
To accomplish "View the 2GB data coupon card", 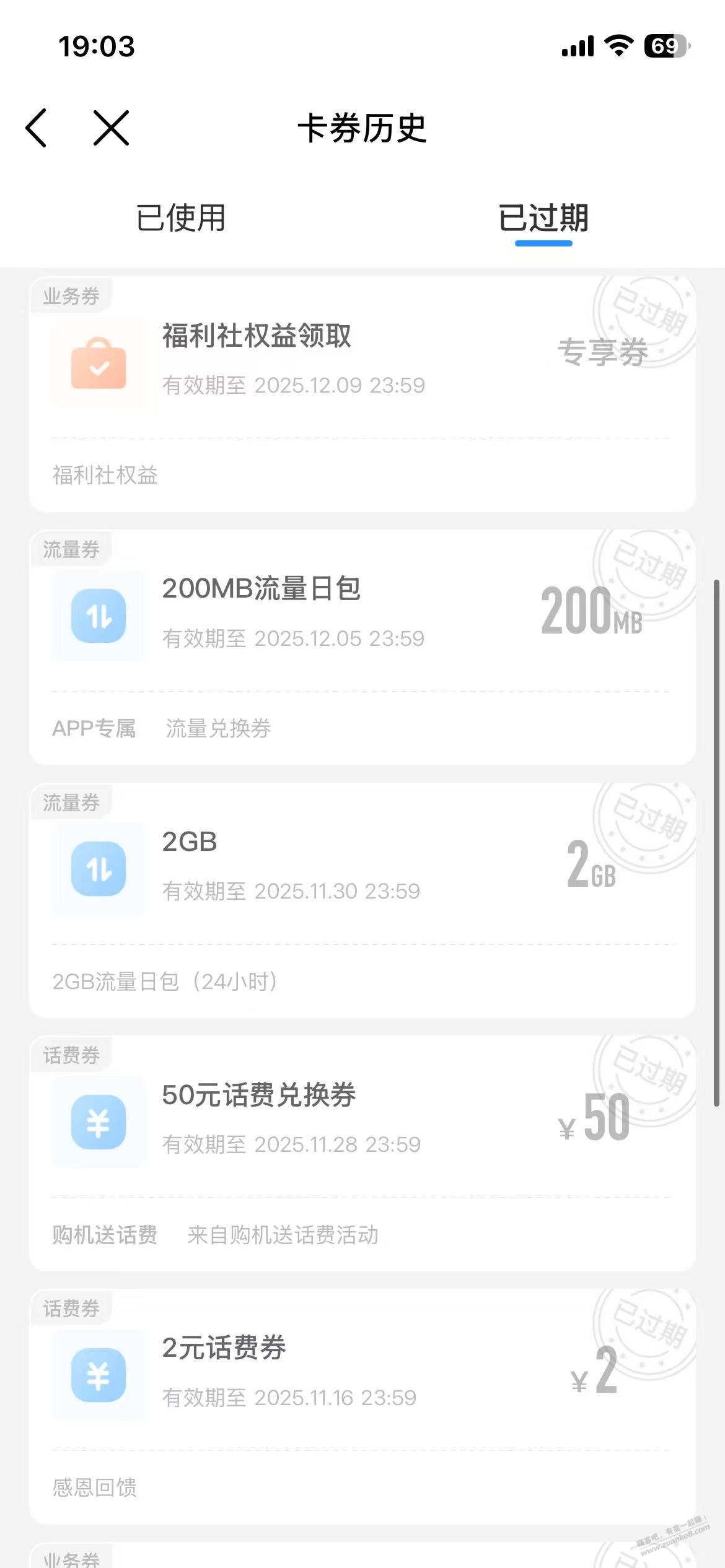I will [362, 900].
